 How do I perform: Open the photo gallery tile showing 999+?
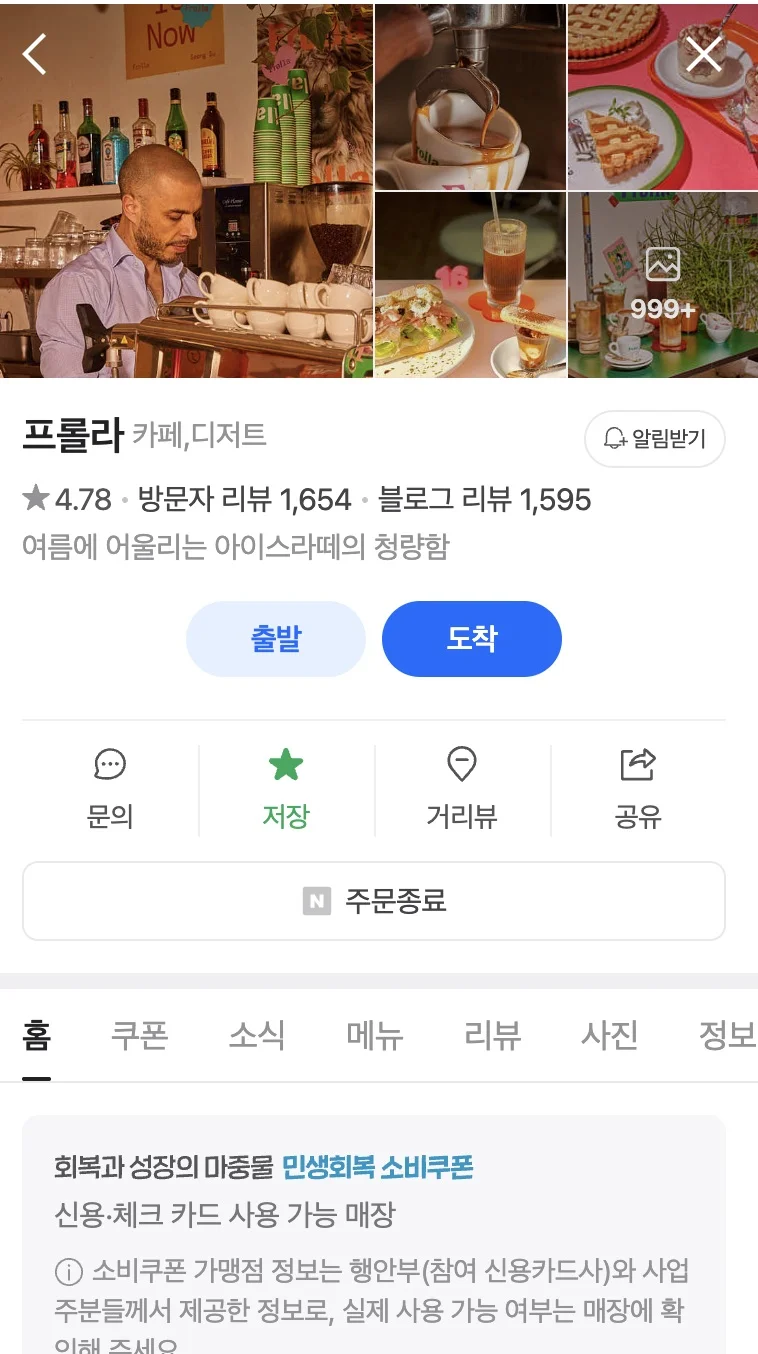click(x=662, y=286)
